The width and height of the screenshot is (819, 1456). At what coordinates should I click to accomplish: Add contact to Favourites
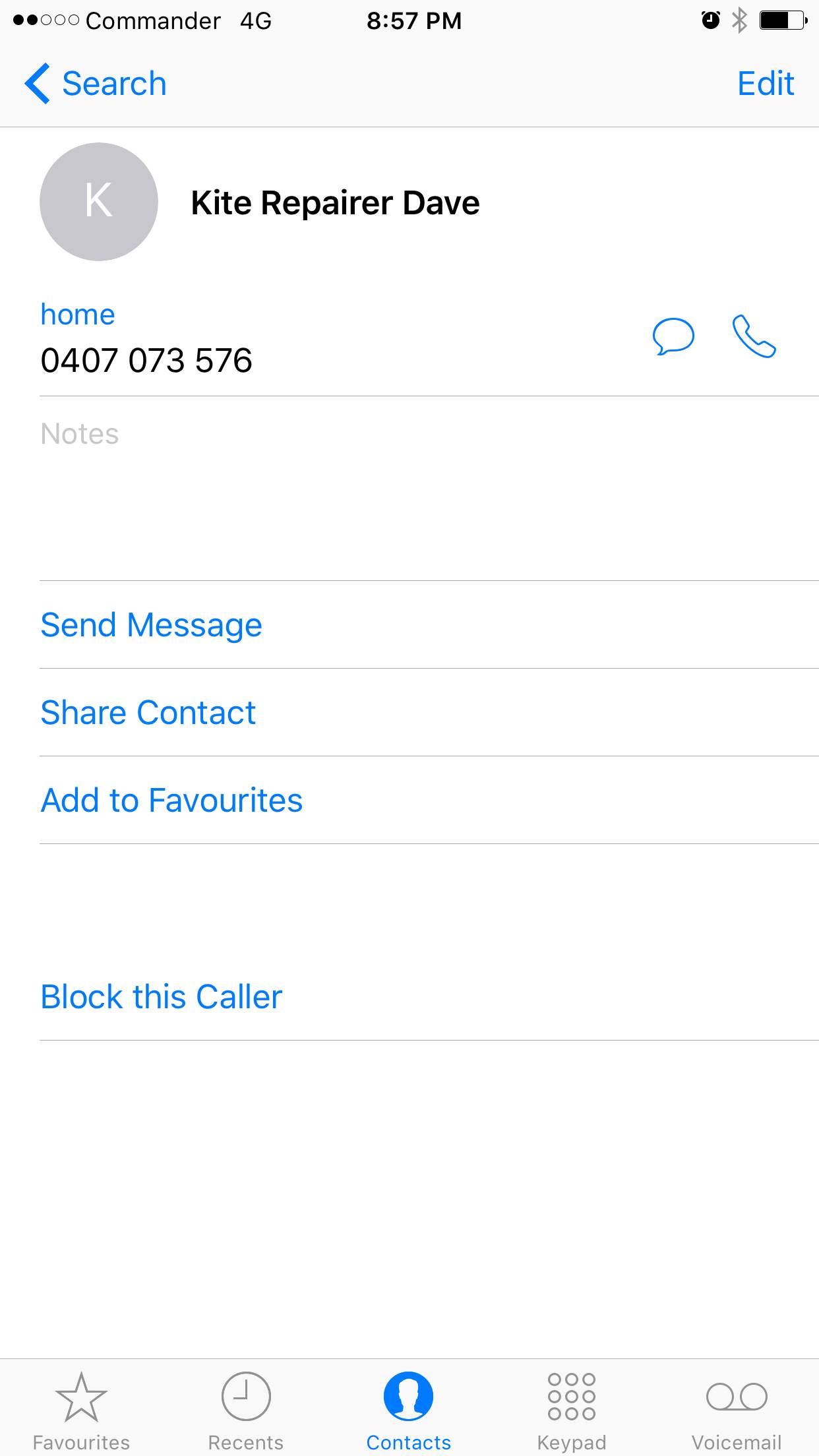pyautogui.click(x=171, y=800)
